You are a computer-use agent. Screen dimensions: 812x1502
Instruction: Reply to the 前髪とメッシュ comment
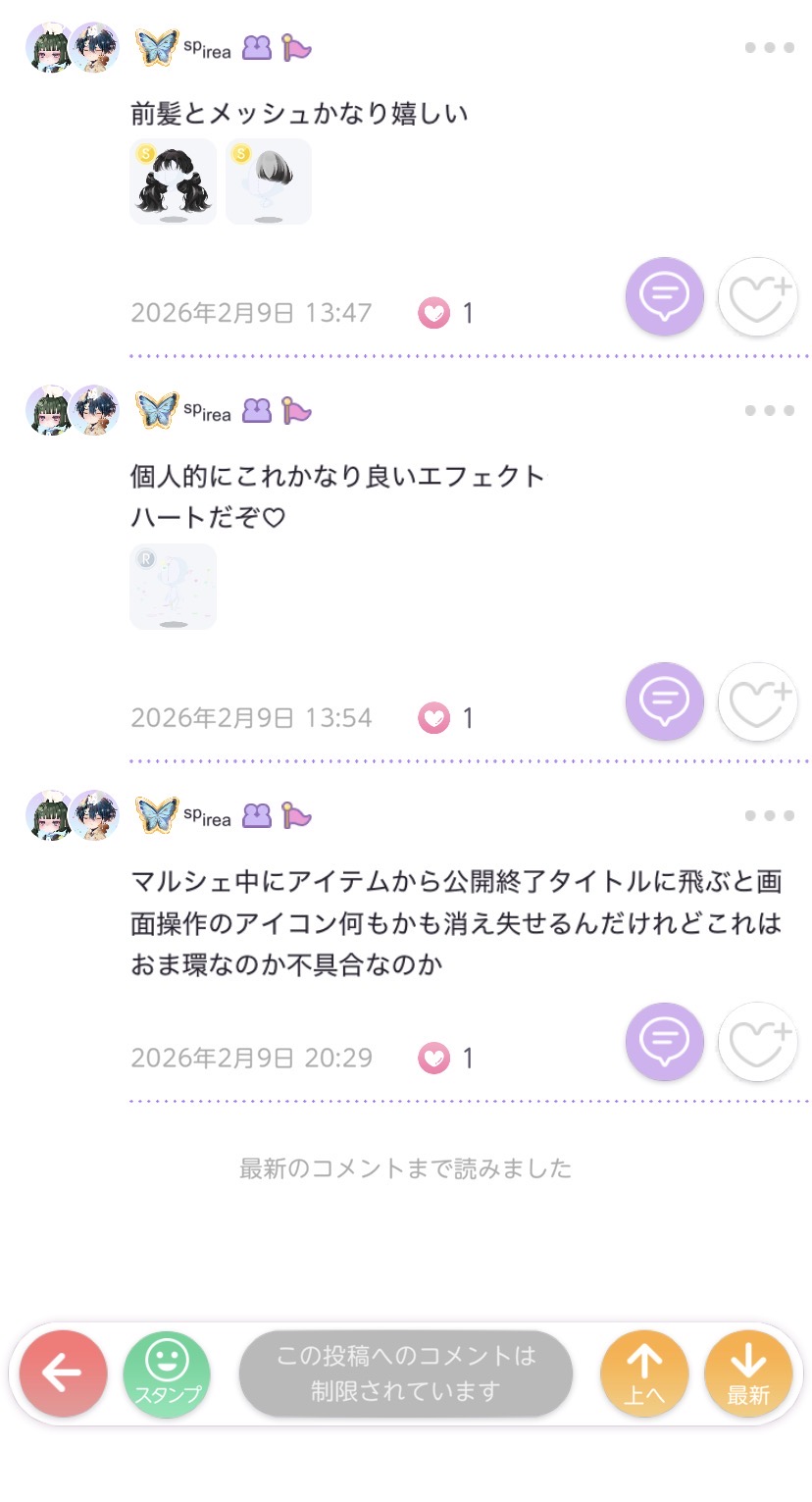pyautogui.click(x=665, y=296)
